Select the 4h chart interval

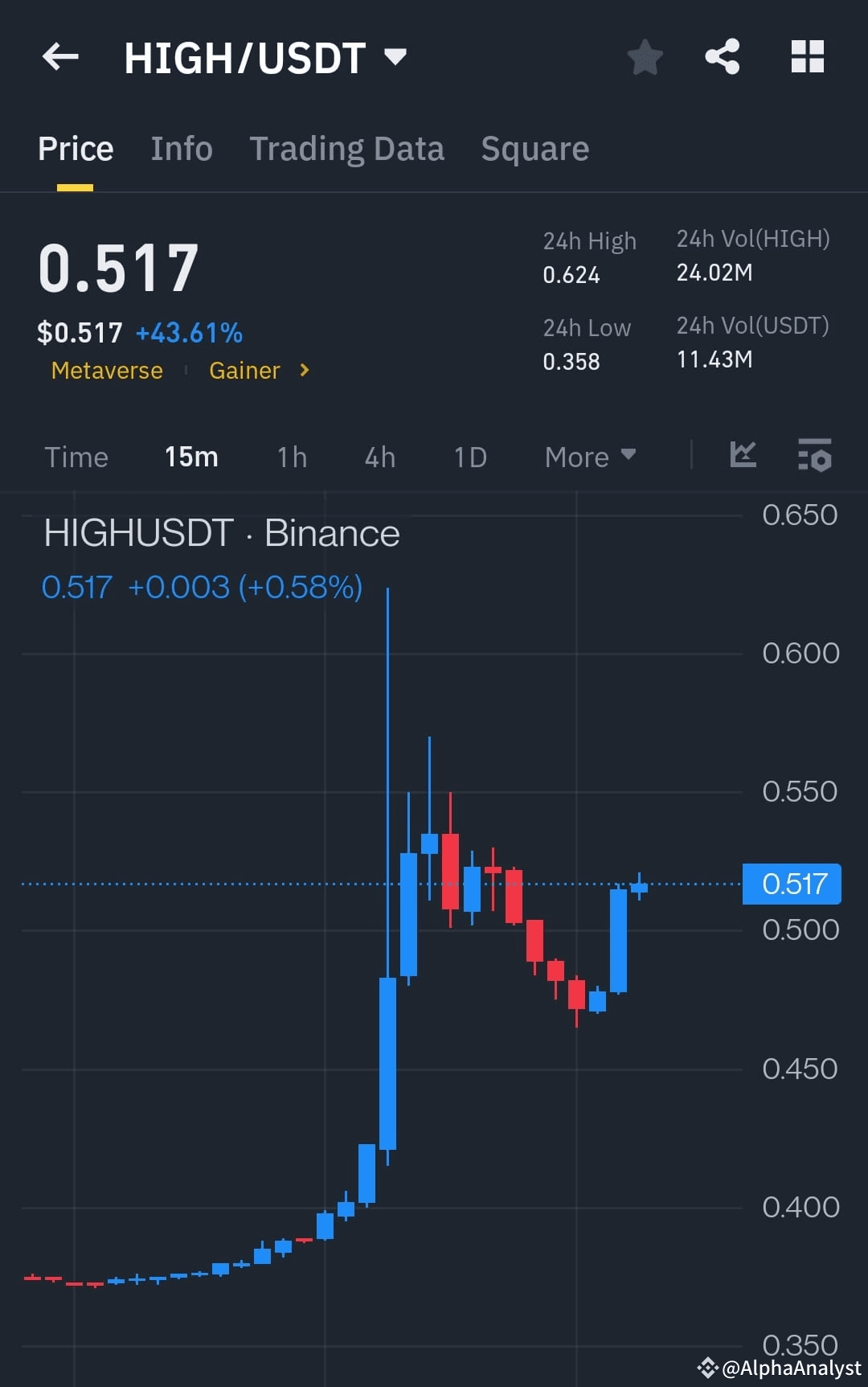[379, 456]
